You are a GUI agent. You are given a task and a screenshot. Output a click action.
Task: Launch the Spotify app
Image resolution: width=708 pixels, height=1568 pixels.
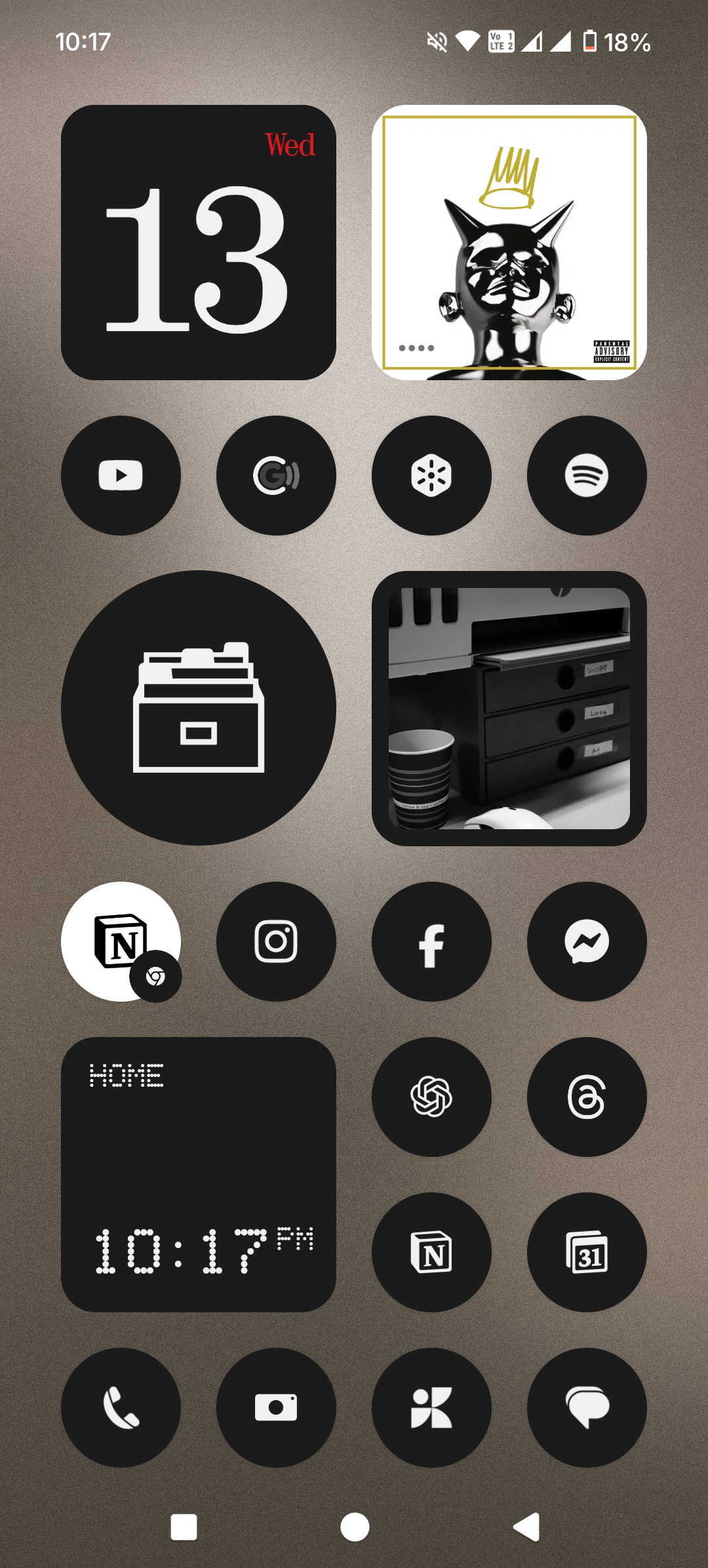pyautogui.click(x=587, y=475)
